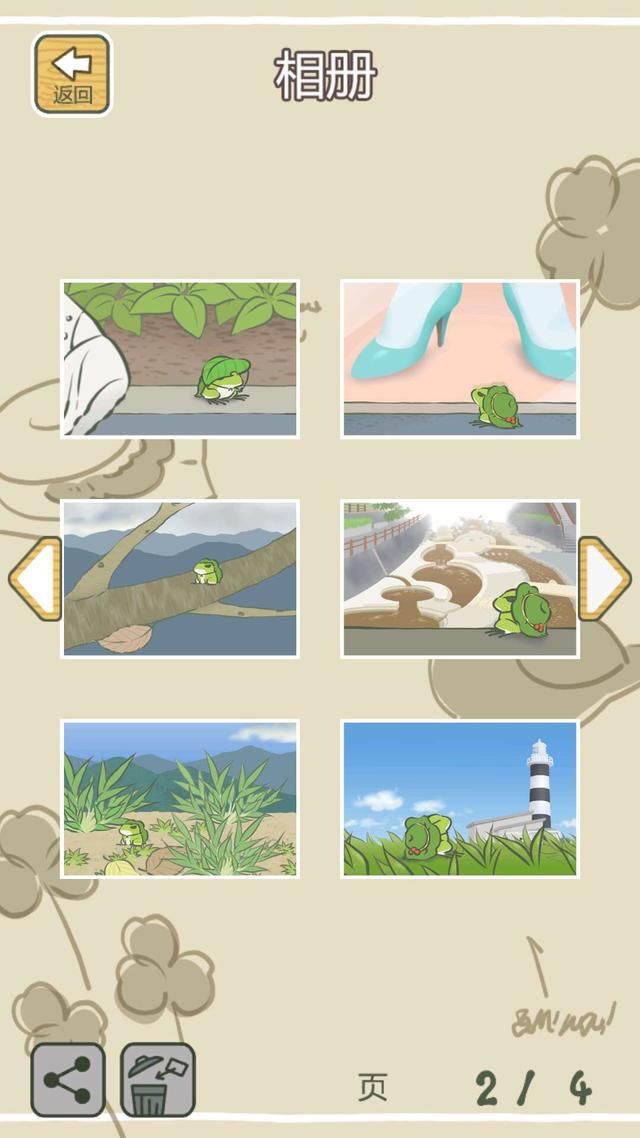Go to the next album page
This screenshot has width=640, height=1138.
pyautogui.click(x=603, y=579)
